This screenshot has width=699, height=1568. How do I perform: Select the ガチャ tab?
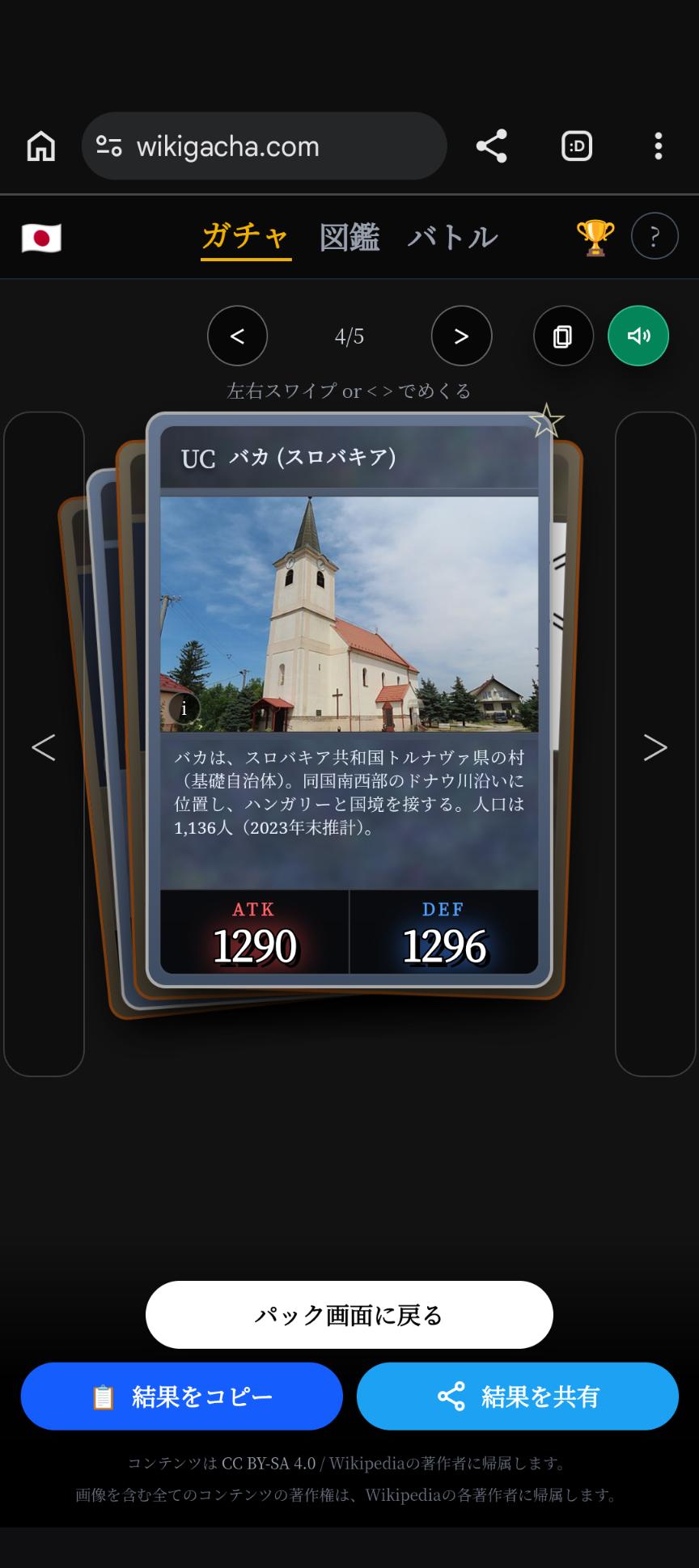tap(245, 238)
